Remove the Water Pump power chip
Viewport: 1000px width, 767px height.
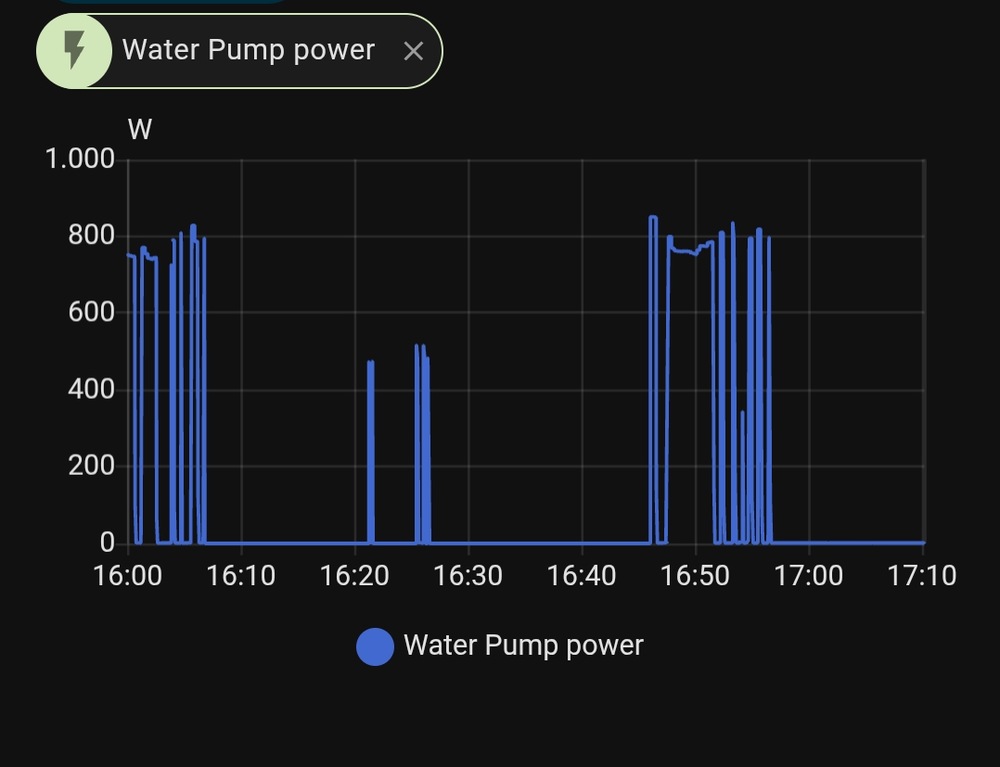click(413, 51)
